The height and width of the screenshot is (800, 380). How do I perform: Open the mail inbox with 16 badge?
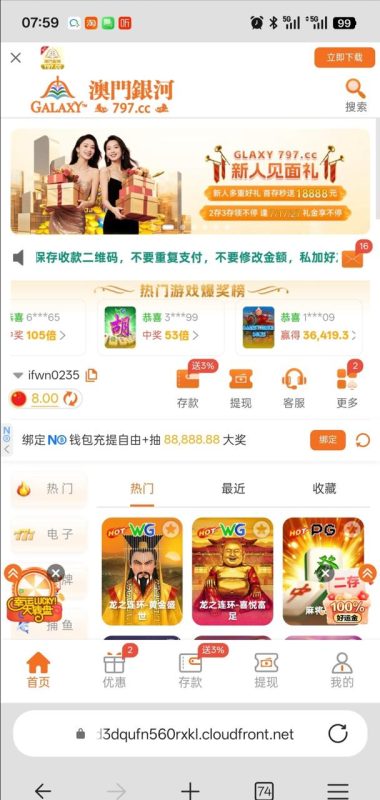tap(352, 259)
